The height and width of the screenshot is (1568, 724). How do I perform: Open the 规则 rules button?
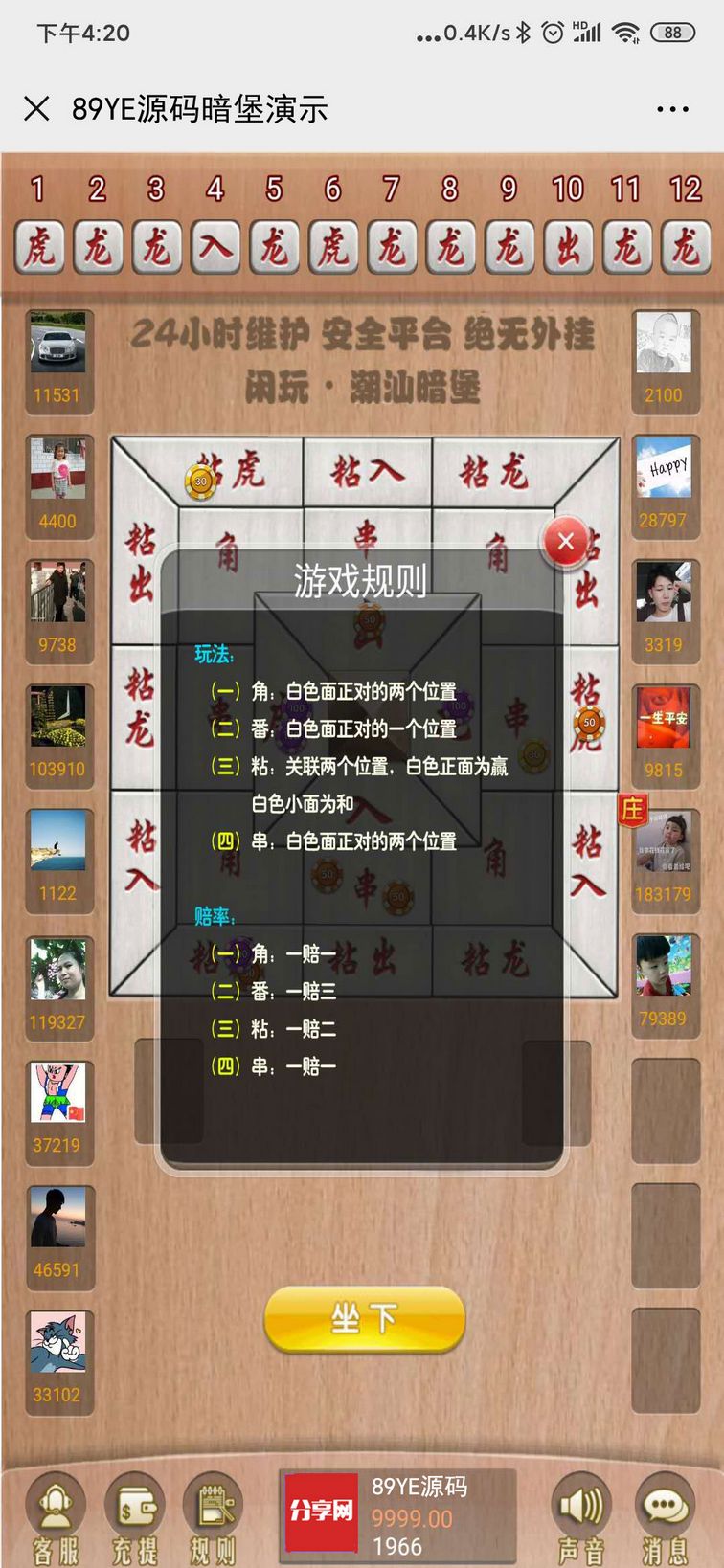point(213,1517)
